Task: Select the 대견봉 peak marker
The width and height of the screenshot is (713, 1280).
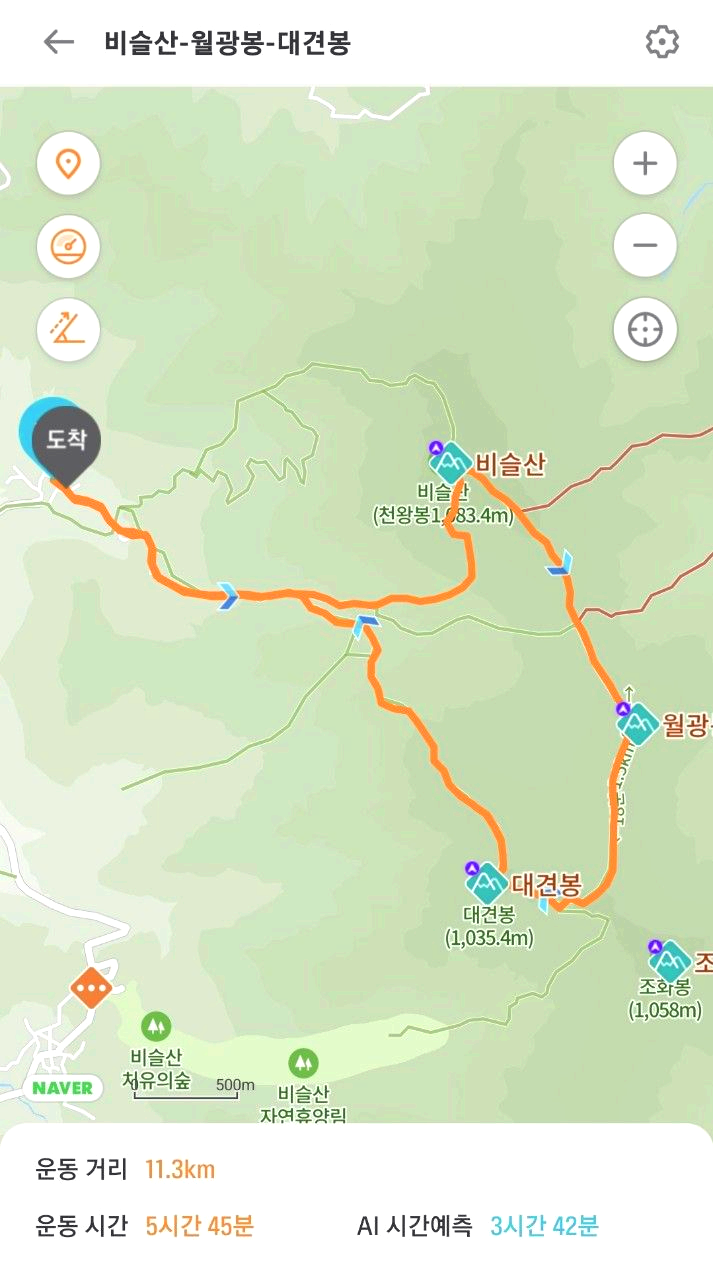Action: click(x=487, y=883)
